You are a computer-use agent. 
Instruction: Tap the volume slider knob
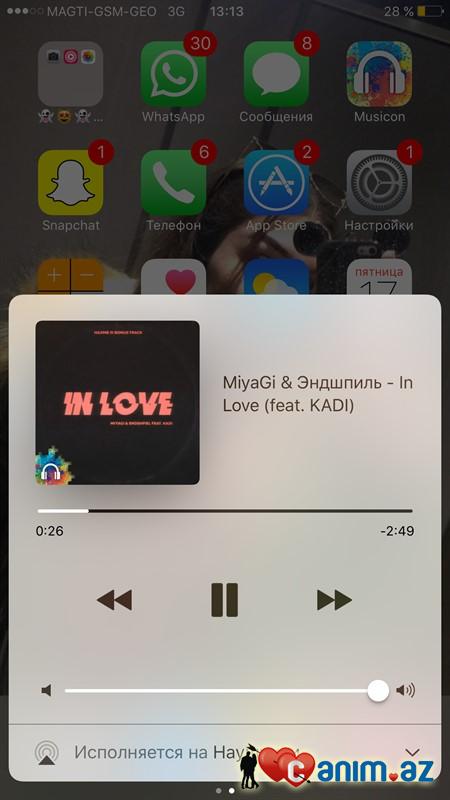[x=378, y=691]
